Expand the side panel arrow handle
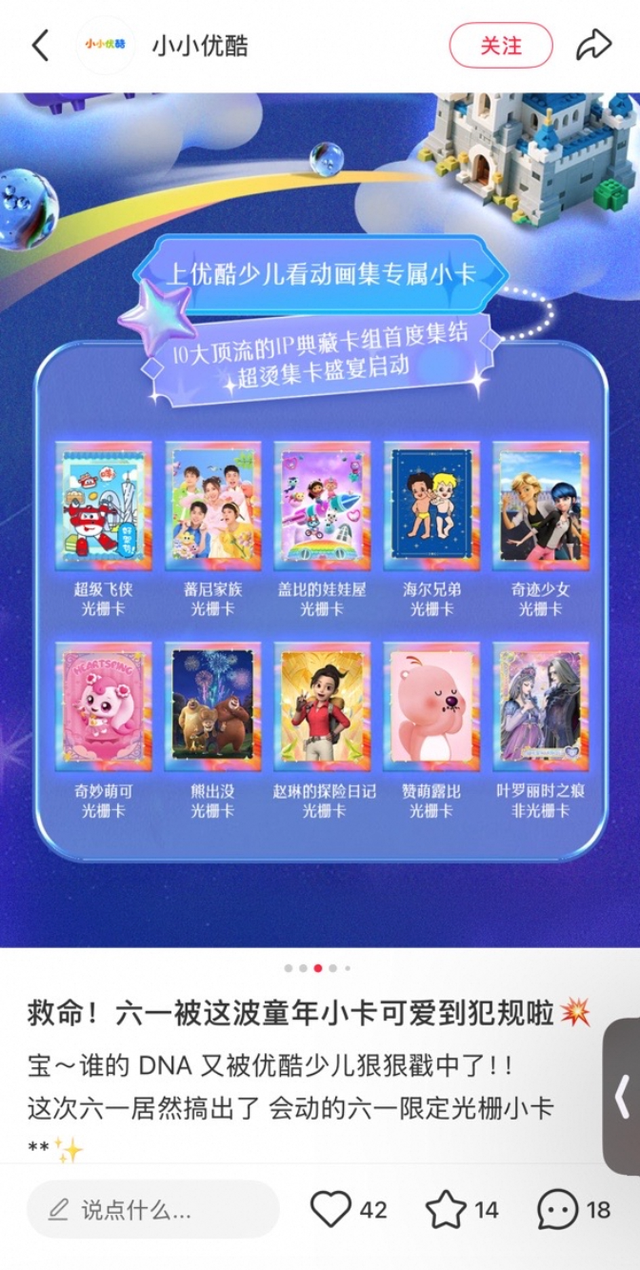The image size is (640, 1270). [622, 1097]
